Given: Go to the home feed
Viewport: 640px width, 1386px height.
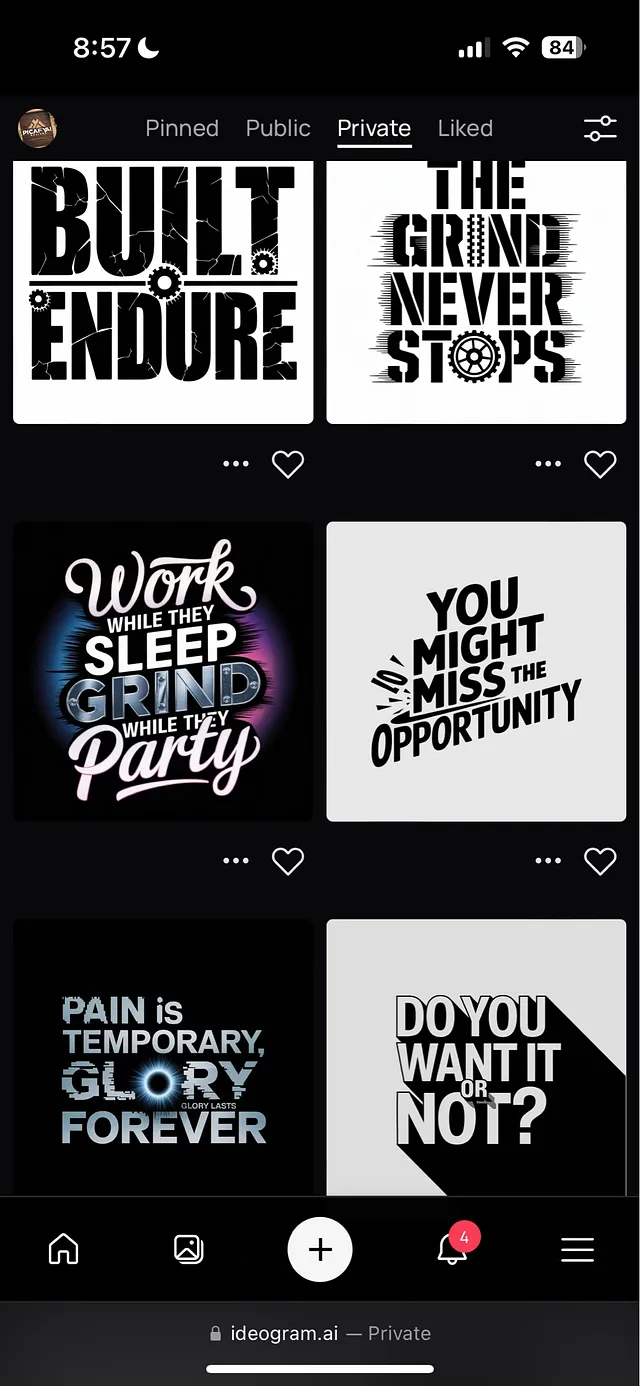Looking at the screenshot, I should click(x=63, y=1249).
